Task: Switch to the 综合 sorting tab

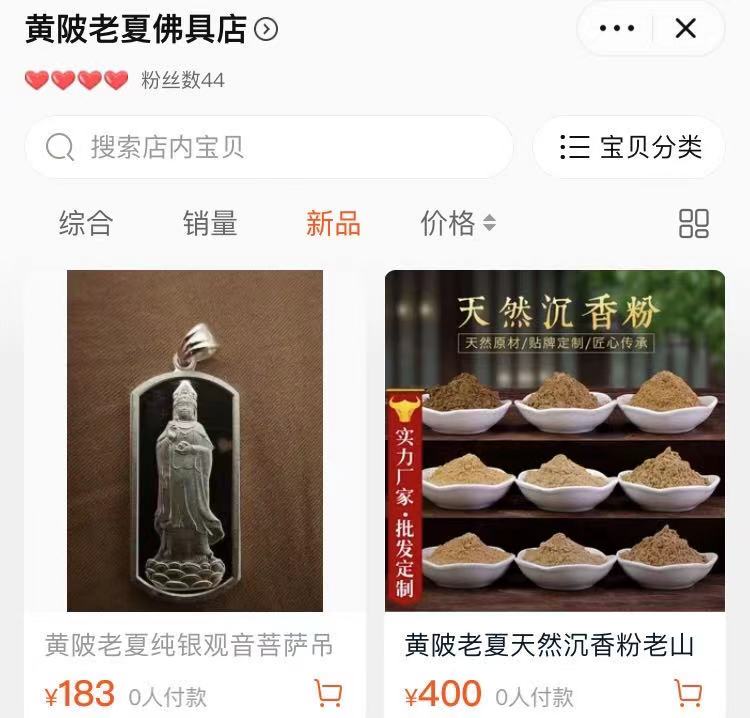Action: pyautogui.click(x=86, y=223)
